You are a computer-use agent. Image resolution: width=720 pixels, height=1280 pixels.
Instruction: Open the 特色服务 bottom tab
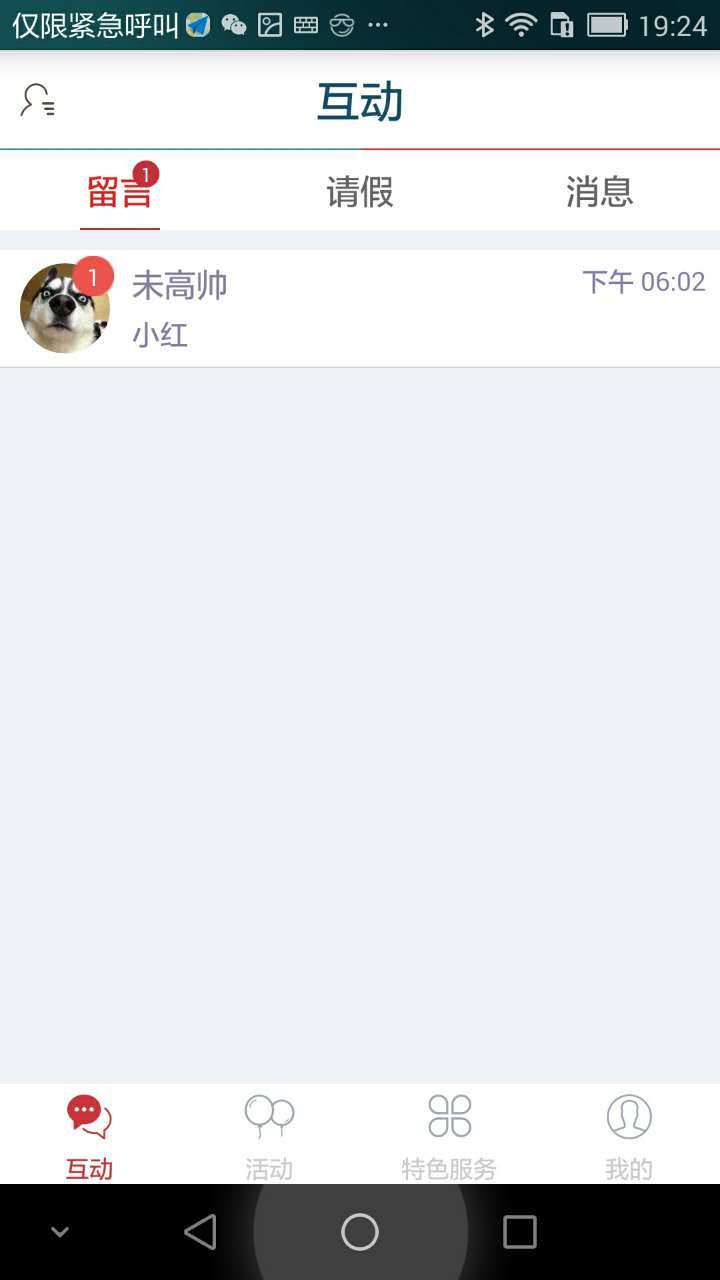(449, 1135)
